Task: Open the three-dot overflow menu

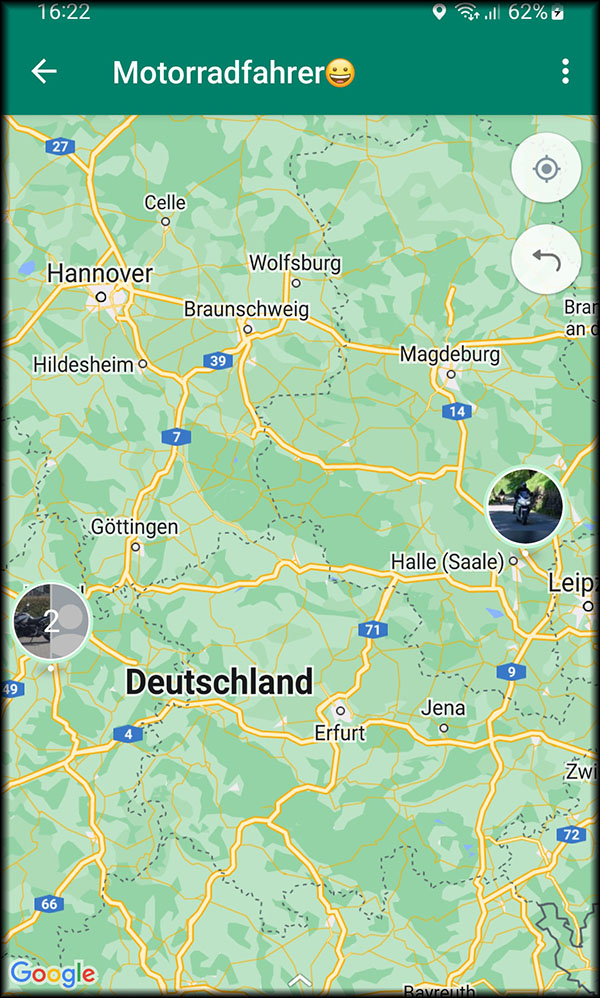Action: [x=565, y=71]
